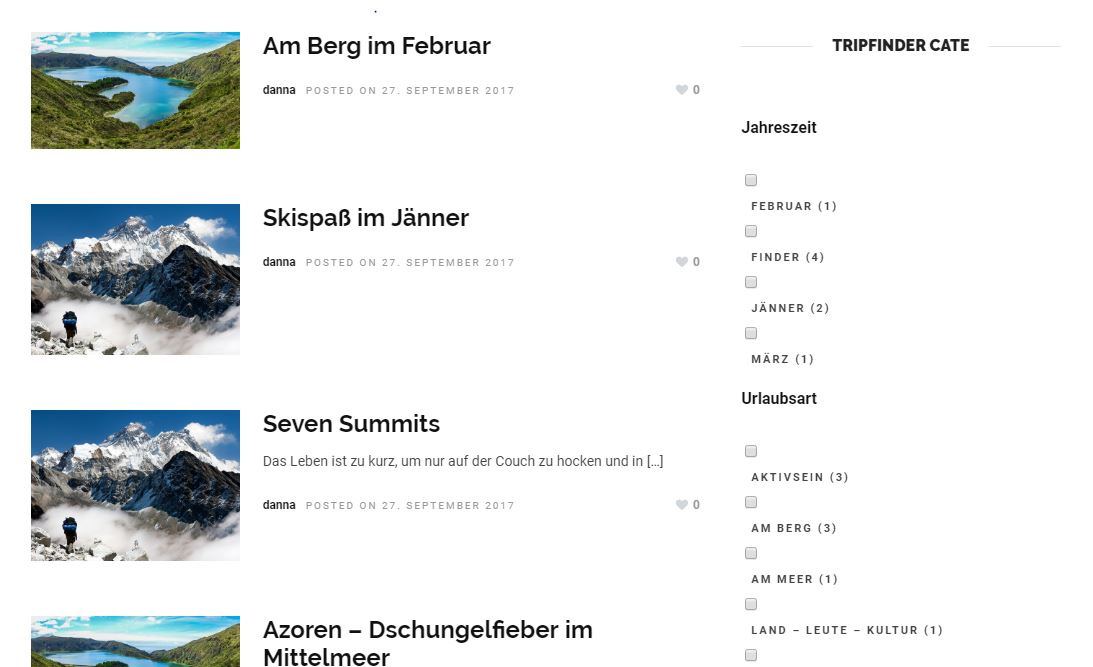
Task: Select the Am Berg checkbox filter
Action: click(x=751, y=502)
